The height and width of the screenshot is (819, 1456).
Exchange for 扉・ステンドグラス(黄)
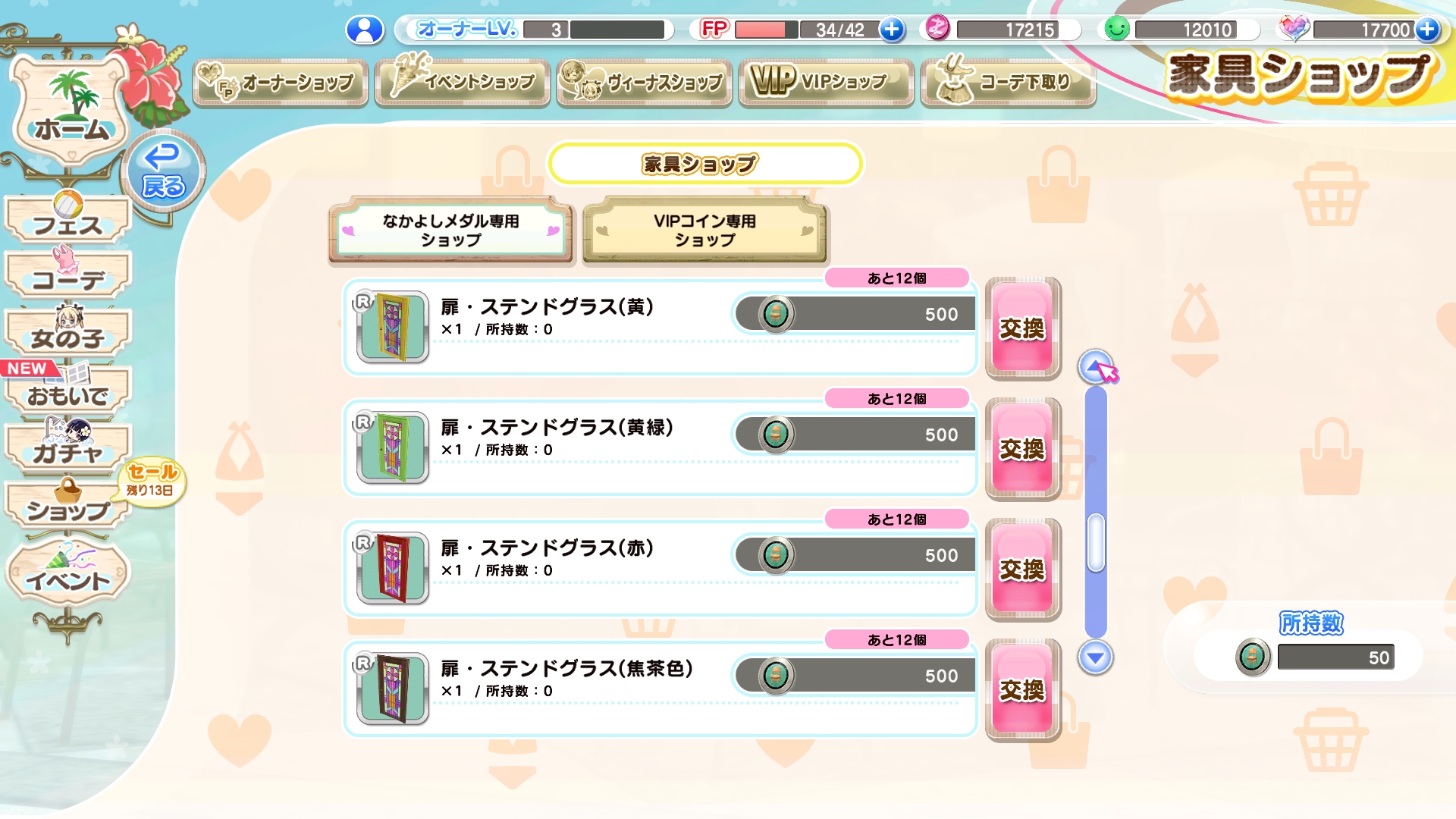tap(1022, 328)
